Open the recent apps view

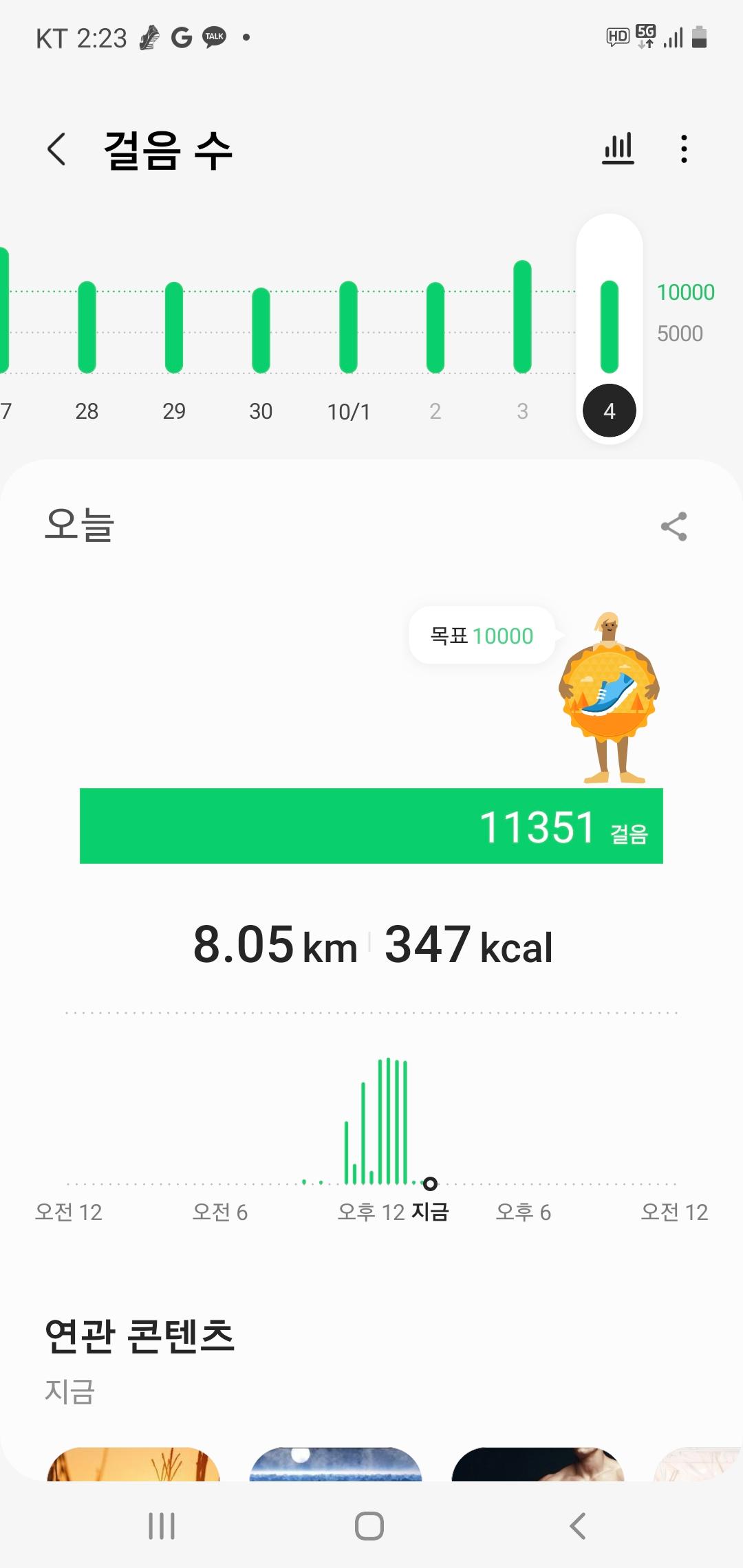[x=162, y=1526]
